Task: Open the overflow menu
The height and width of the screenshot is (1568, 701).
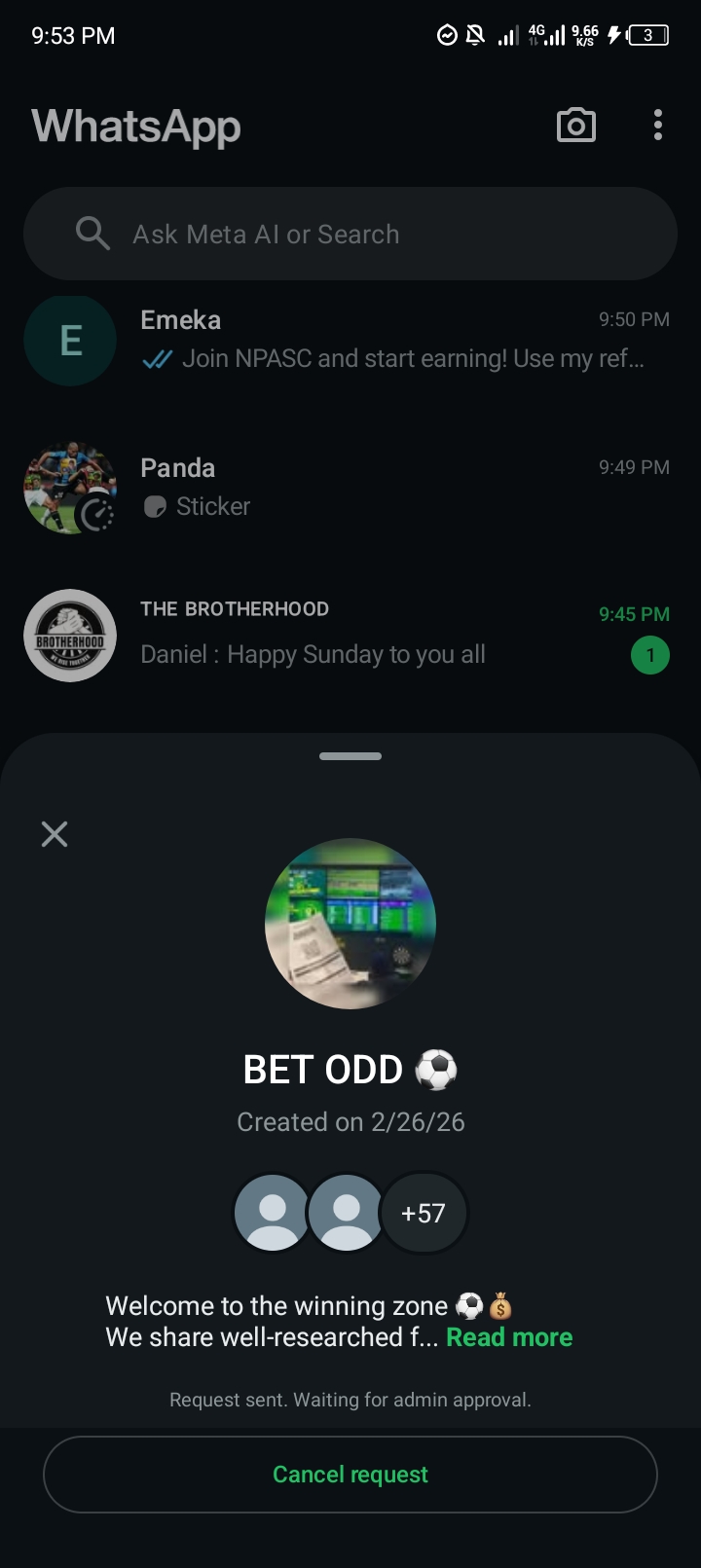Action: coord(658,126)
